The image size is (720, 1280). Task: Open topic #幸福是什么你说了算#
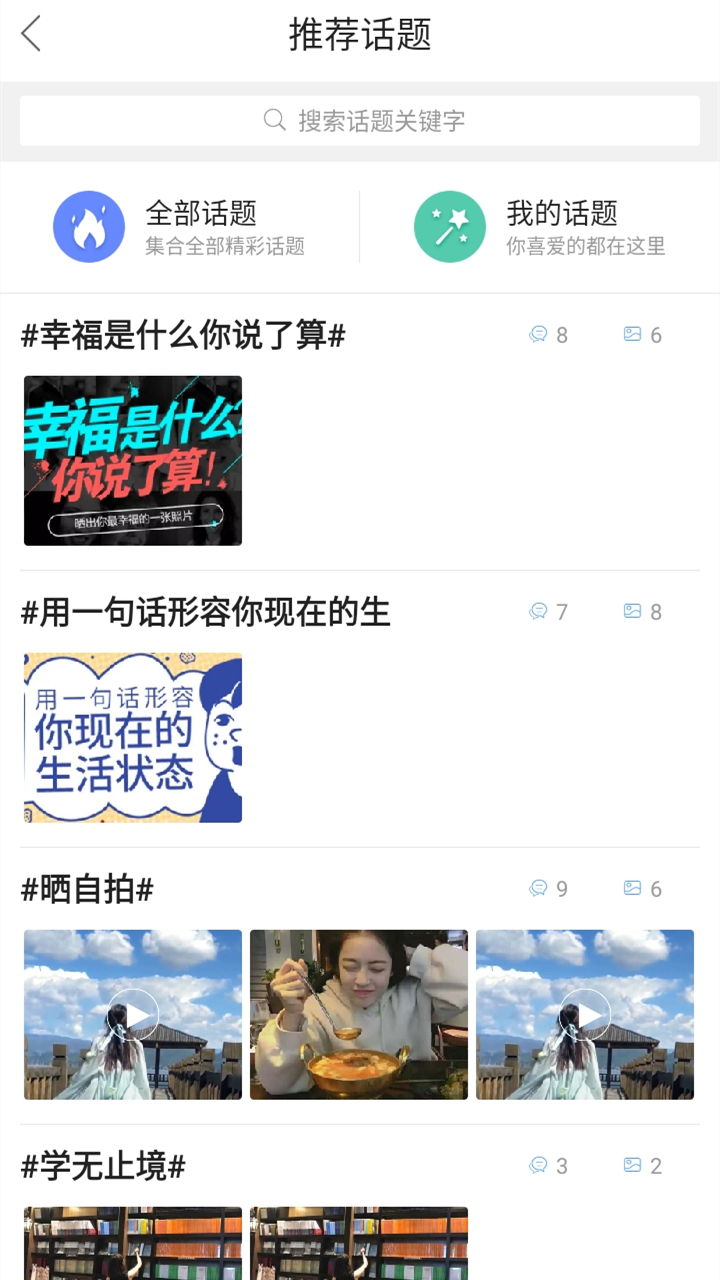pyautogui.click(x=184, y=335)
